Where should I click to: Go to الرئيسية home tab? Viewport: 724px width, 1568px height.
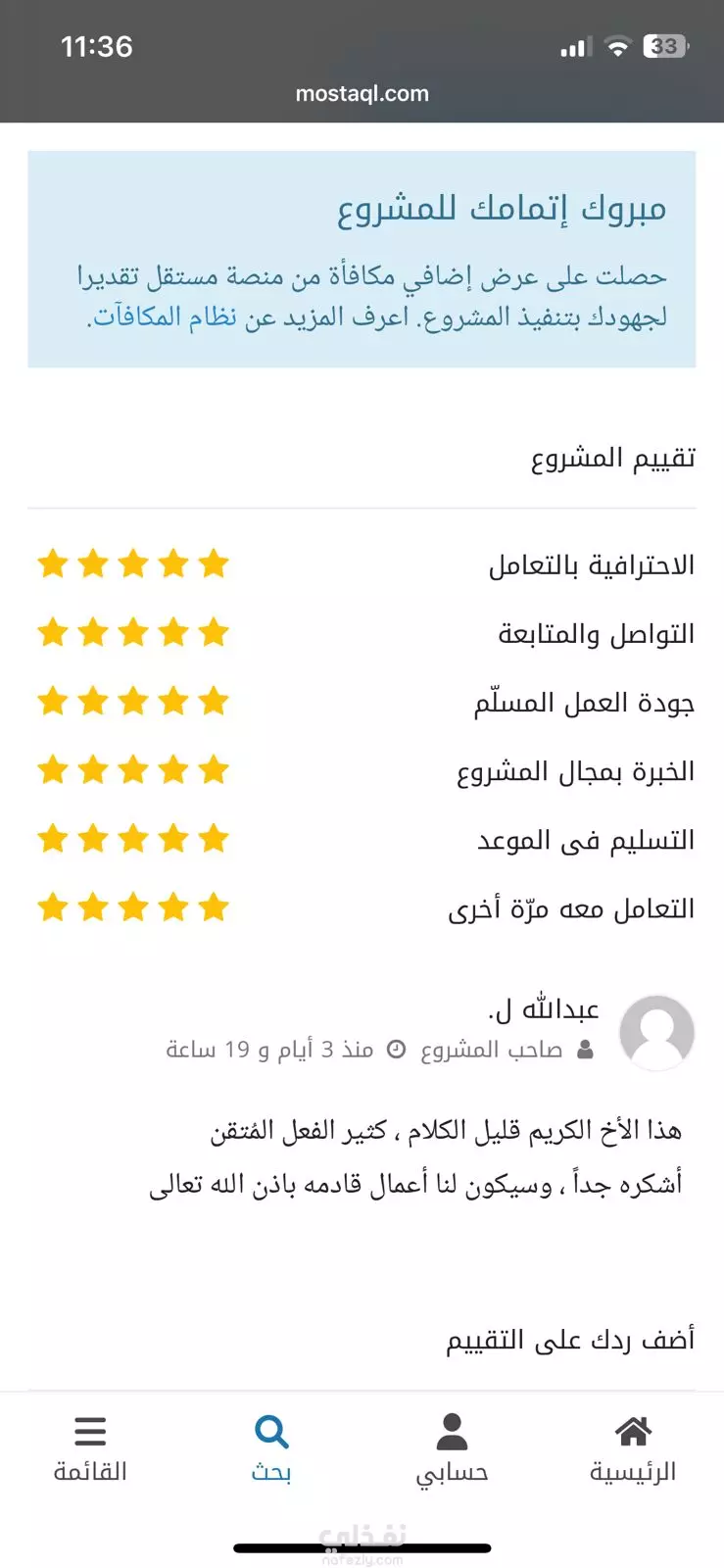click(x=633, y=1448)
